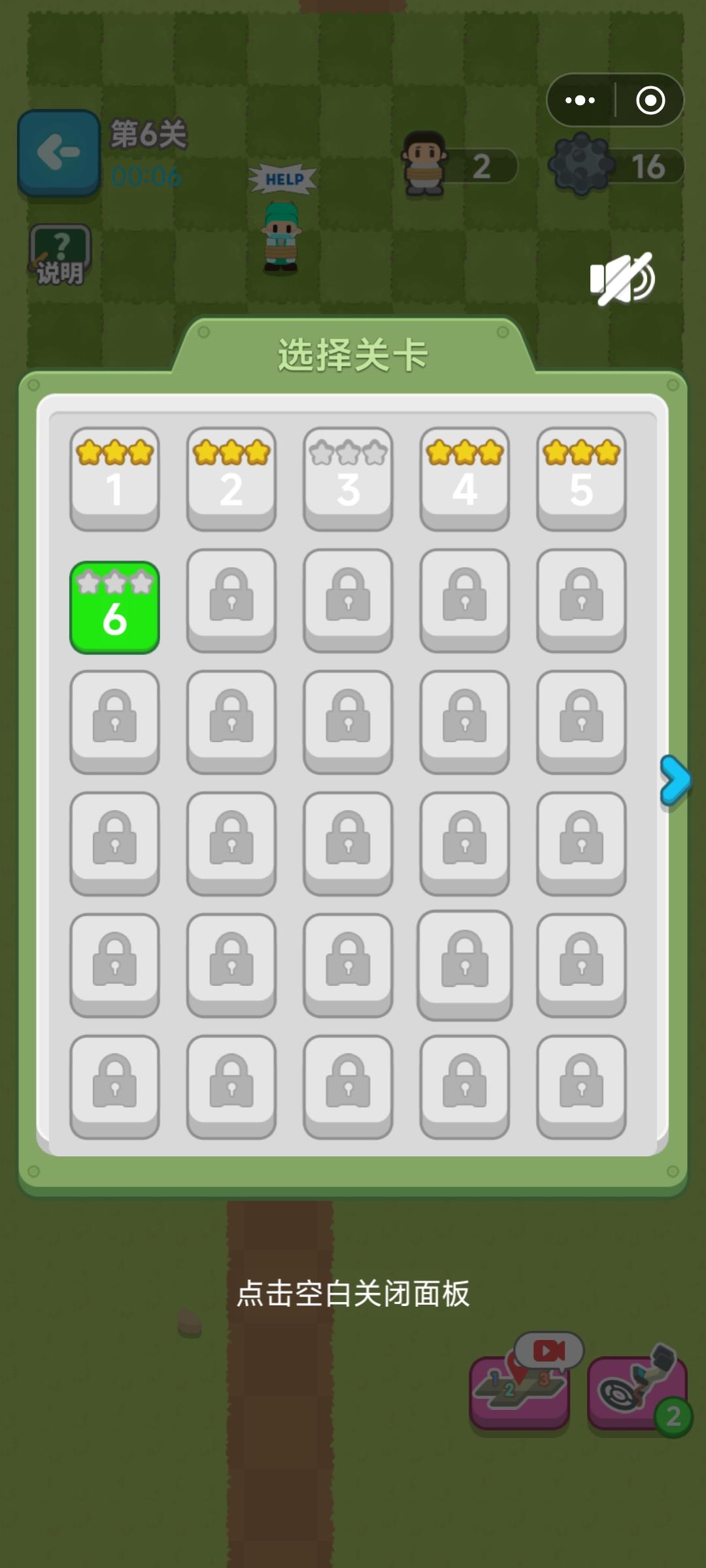Tap the blue back arrow button
Screen dimensions: 706x1568
pyautogui.click(x=58, y=154)
